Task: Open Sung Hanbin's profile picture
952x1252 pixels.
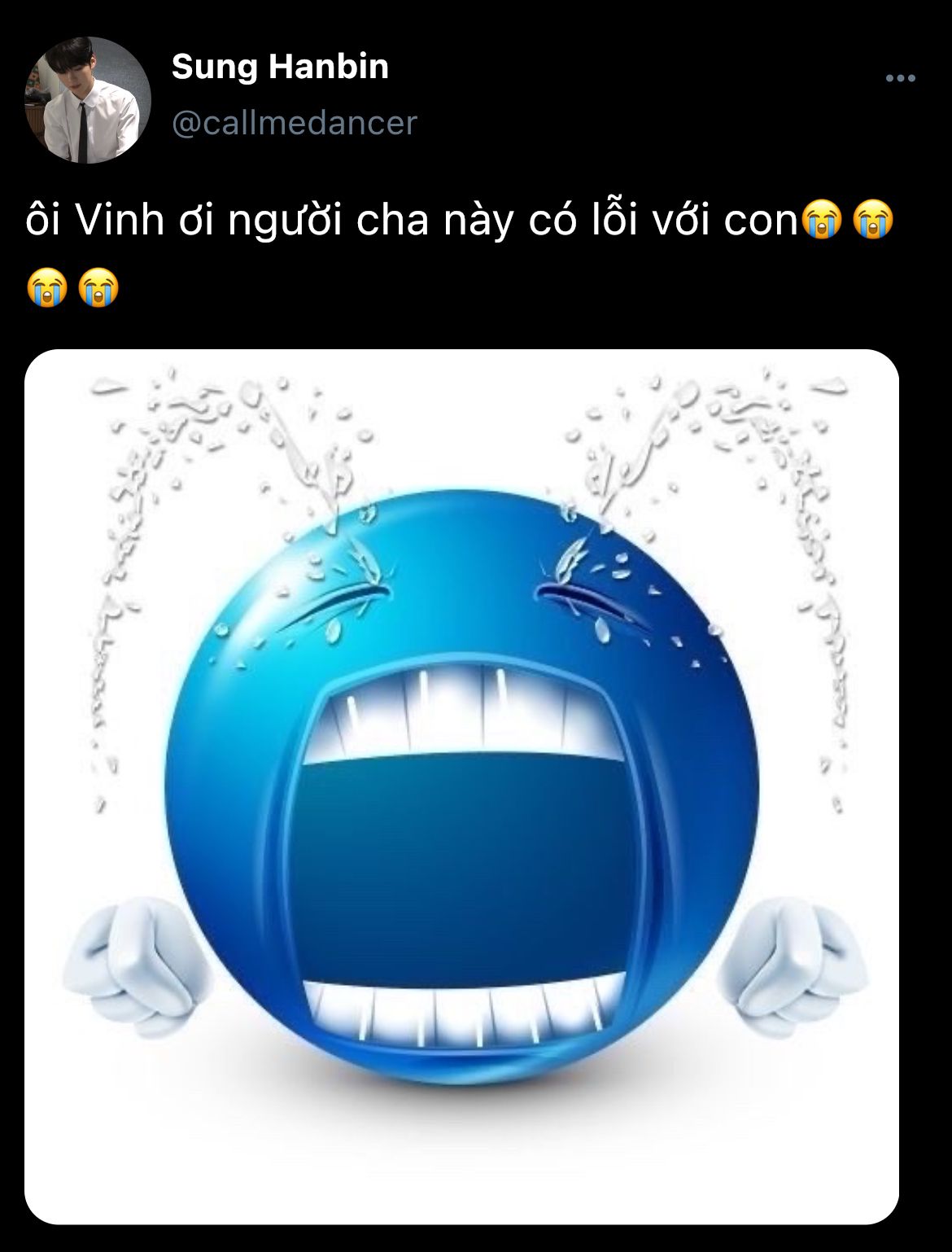Action: point(88,100)
